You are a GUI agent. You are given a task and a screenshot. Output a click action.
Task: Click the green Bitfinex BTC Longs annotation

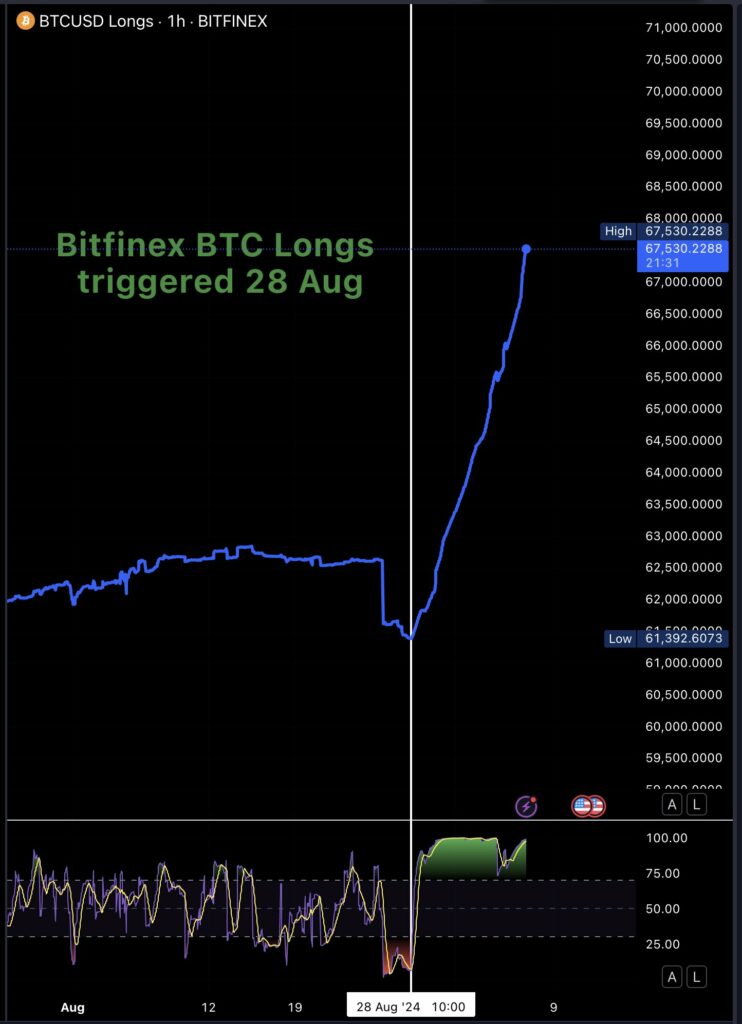(216, 262)
